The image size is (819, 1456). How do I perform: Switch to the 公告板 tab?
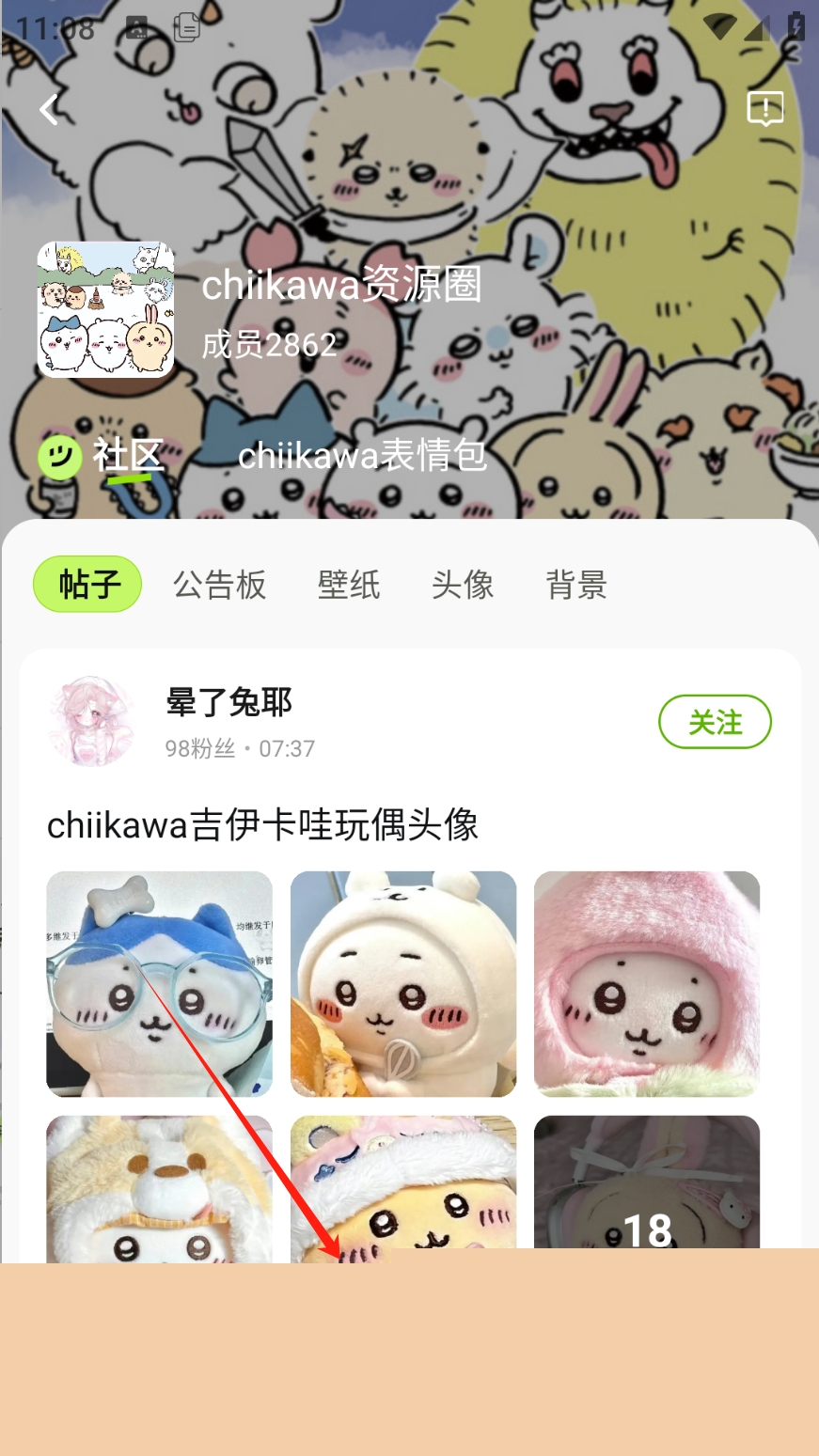[220, 585]
